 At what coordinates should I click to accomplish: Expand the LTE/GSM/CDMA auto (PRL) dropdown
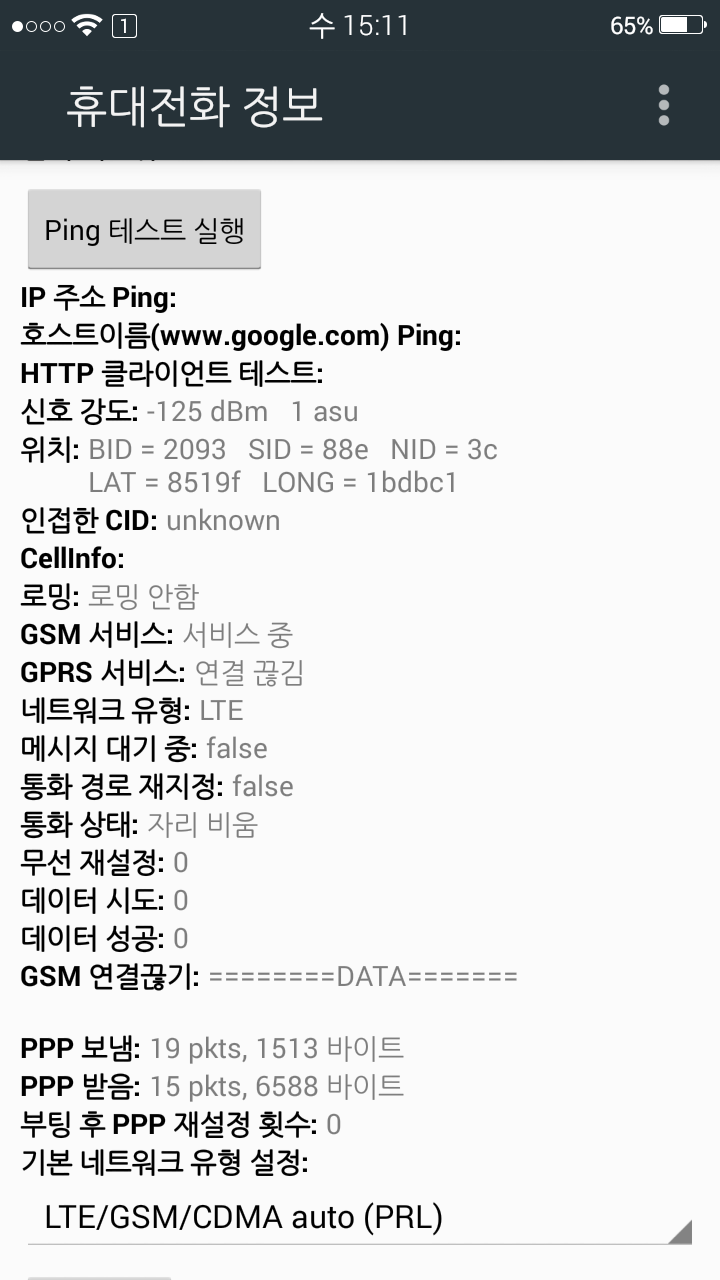tap(360, 1217)
